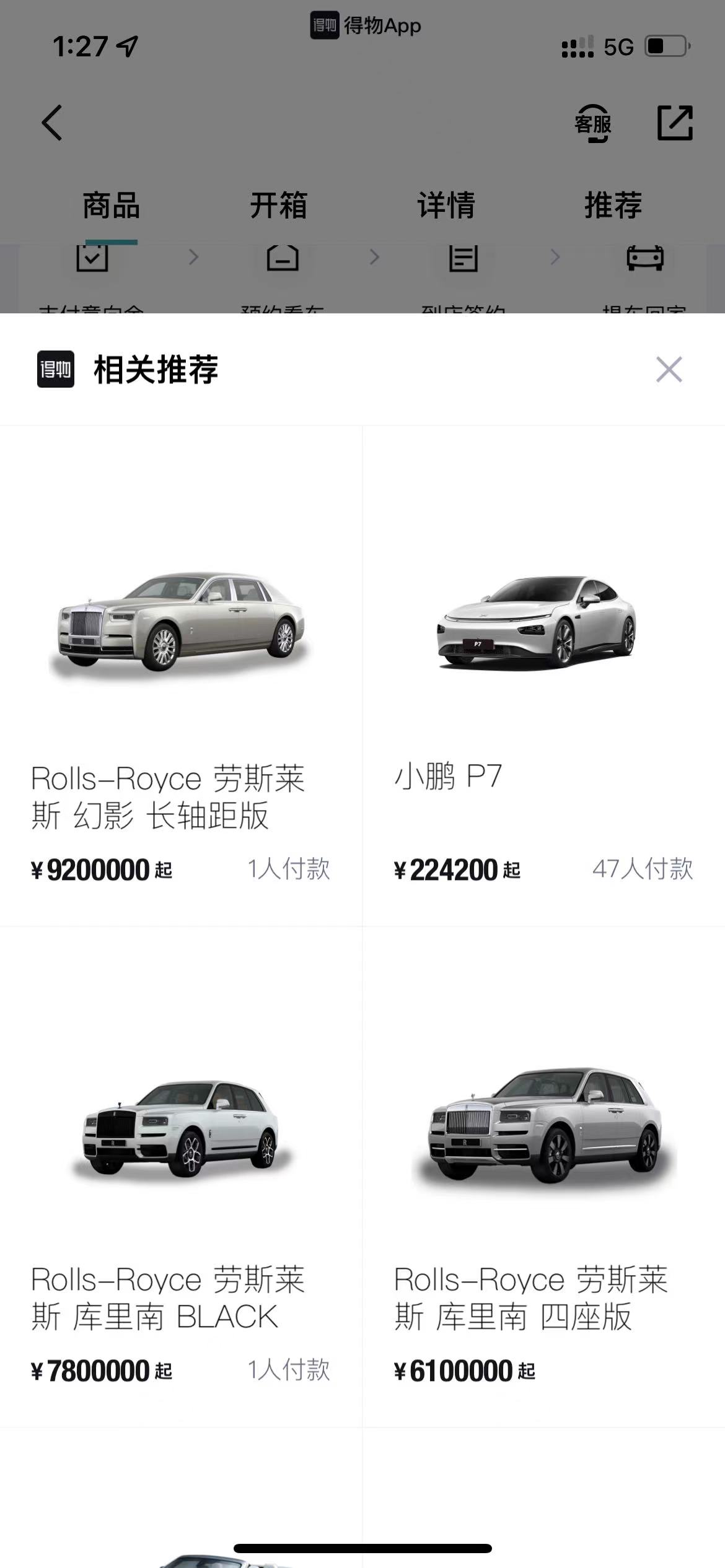Contact 客服 customer service

point(593,123)
